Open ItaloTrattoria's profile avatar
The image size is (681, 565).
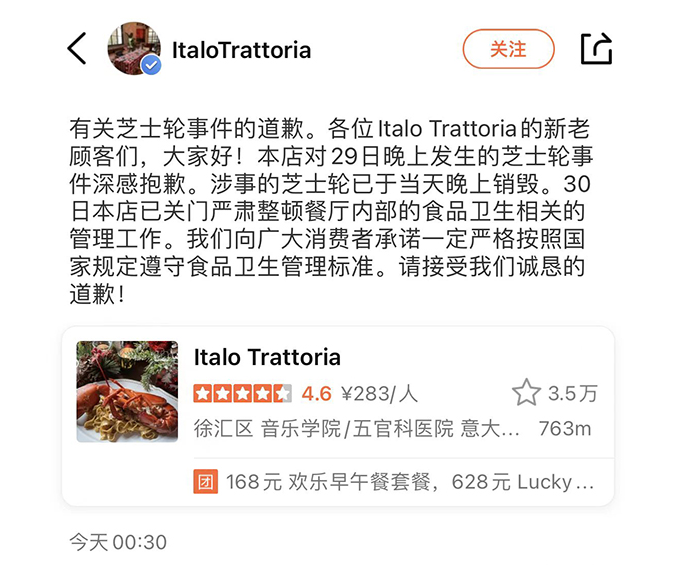(x=134, y=49)
